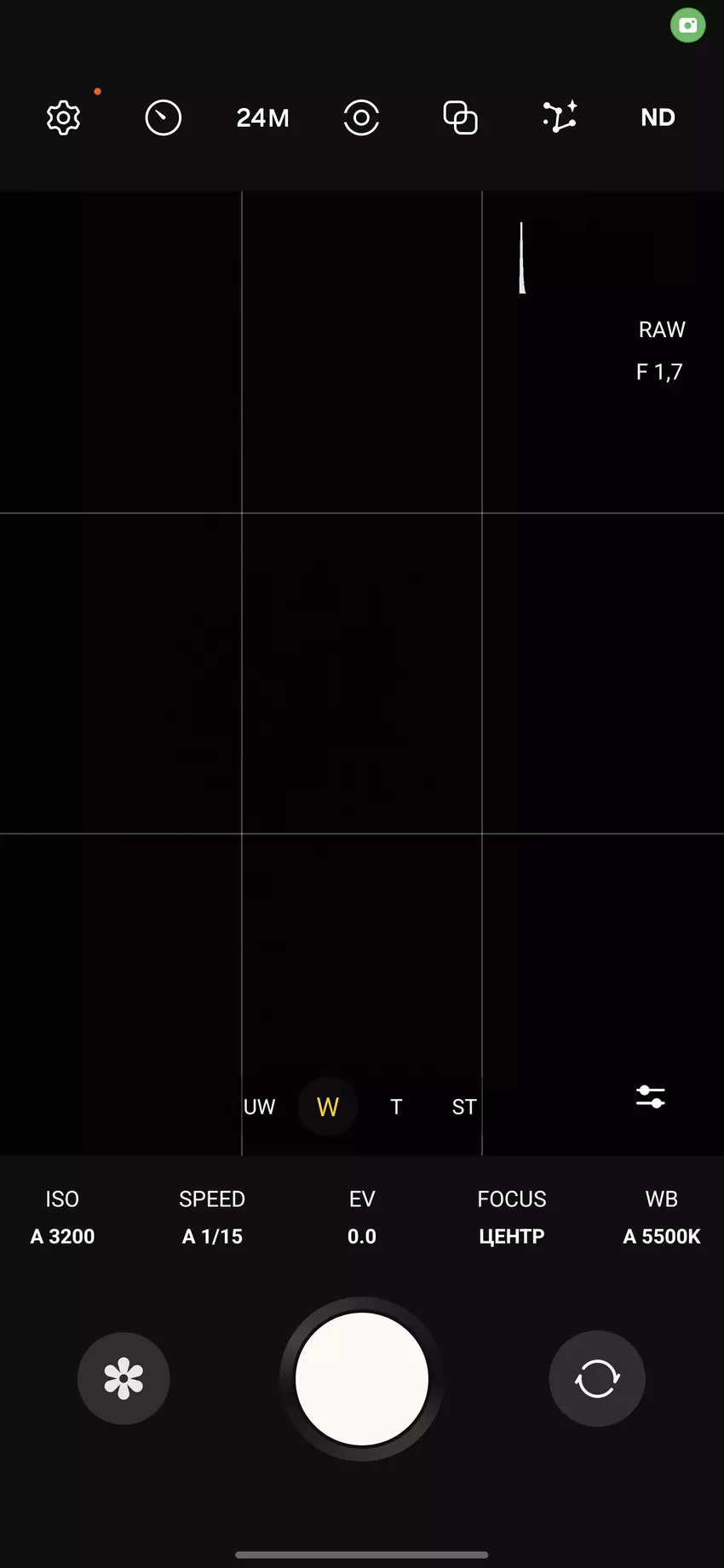The height and width of the screenshot is (1568, 724).
Task: Change the 24M resolution setting
Action: click(262, 117)
